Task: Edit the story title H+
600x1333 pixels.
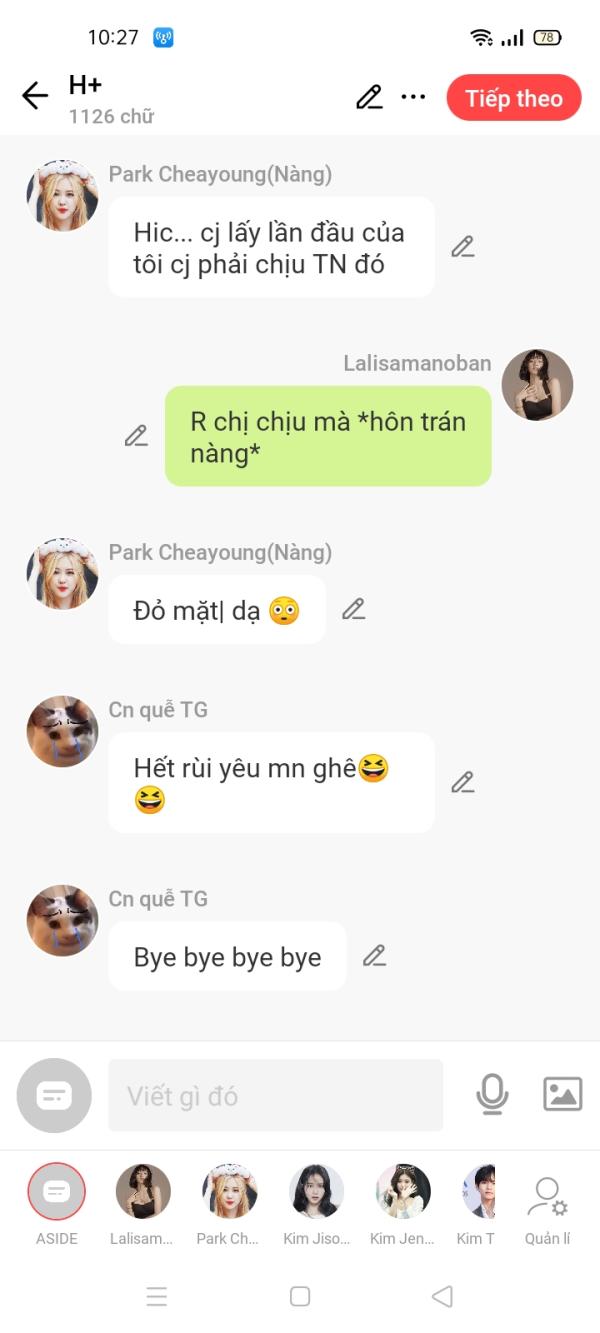Action: (x=369, y=97)
